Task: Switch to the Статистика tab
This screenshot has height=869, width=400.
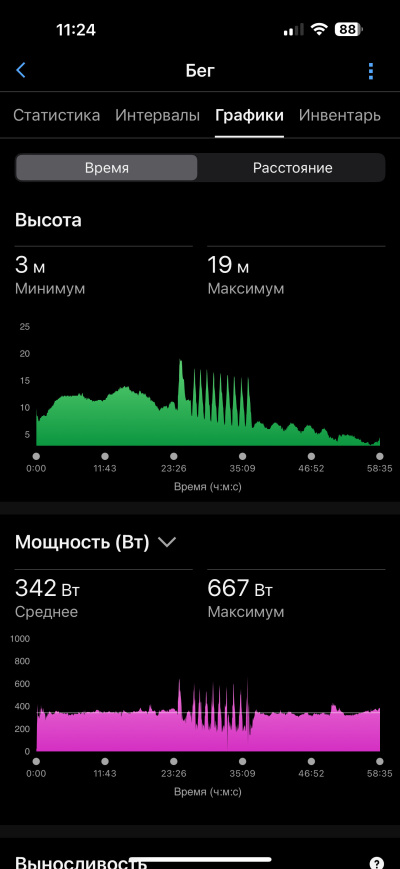Action: (57, 115)
